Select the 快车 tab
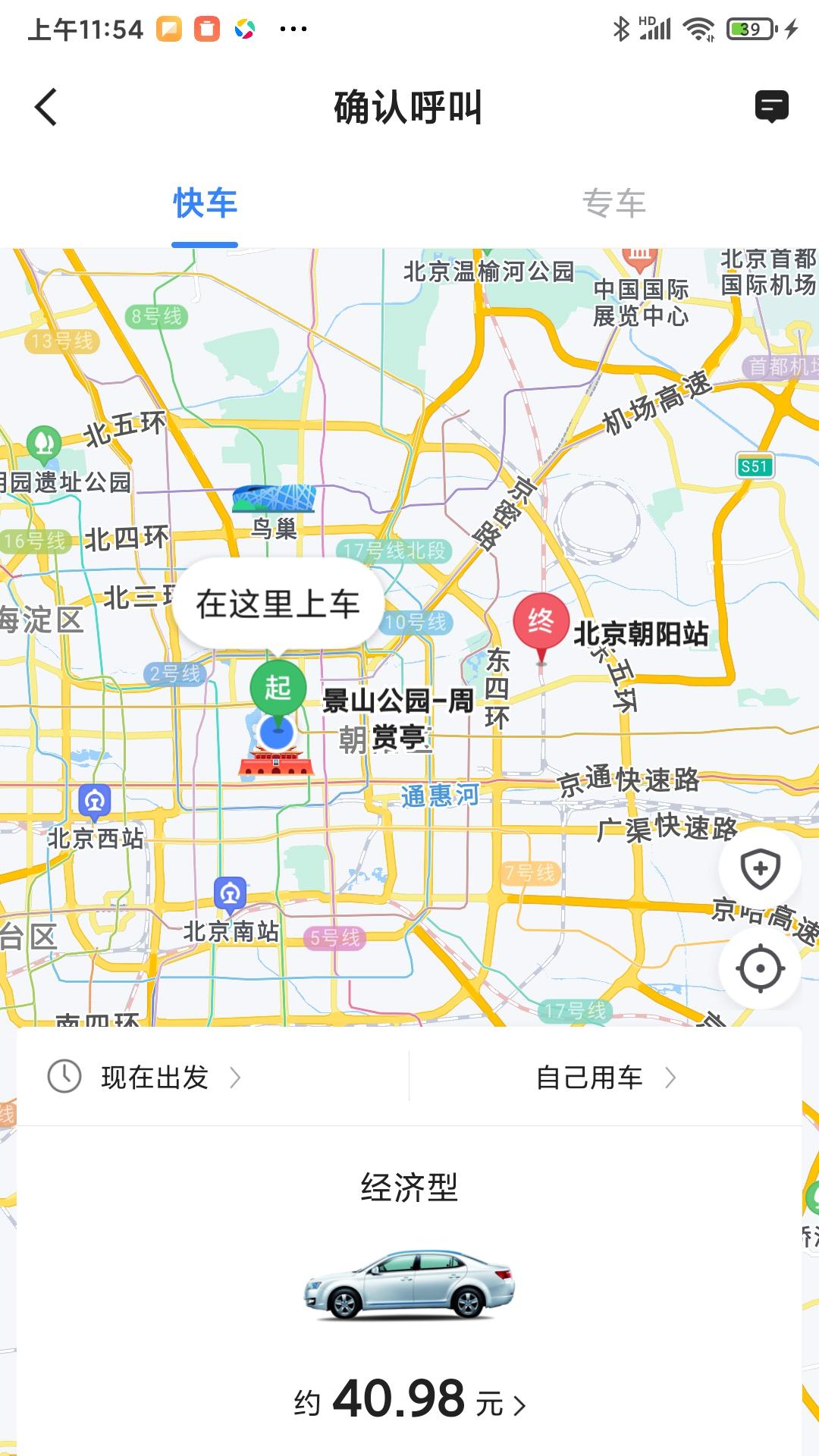This screenshot has height=1456, width=819. tap(205, 201)
